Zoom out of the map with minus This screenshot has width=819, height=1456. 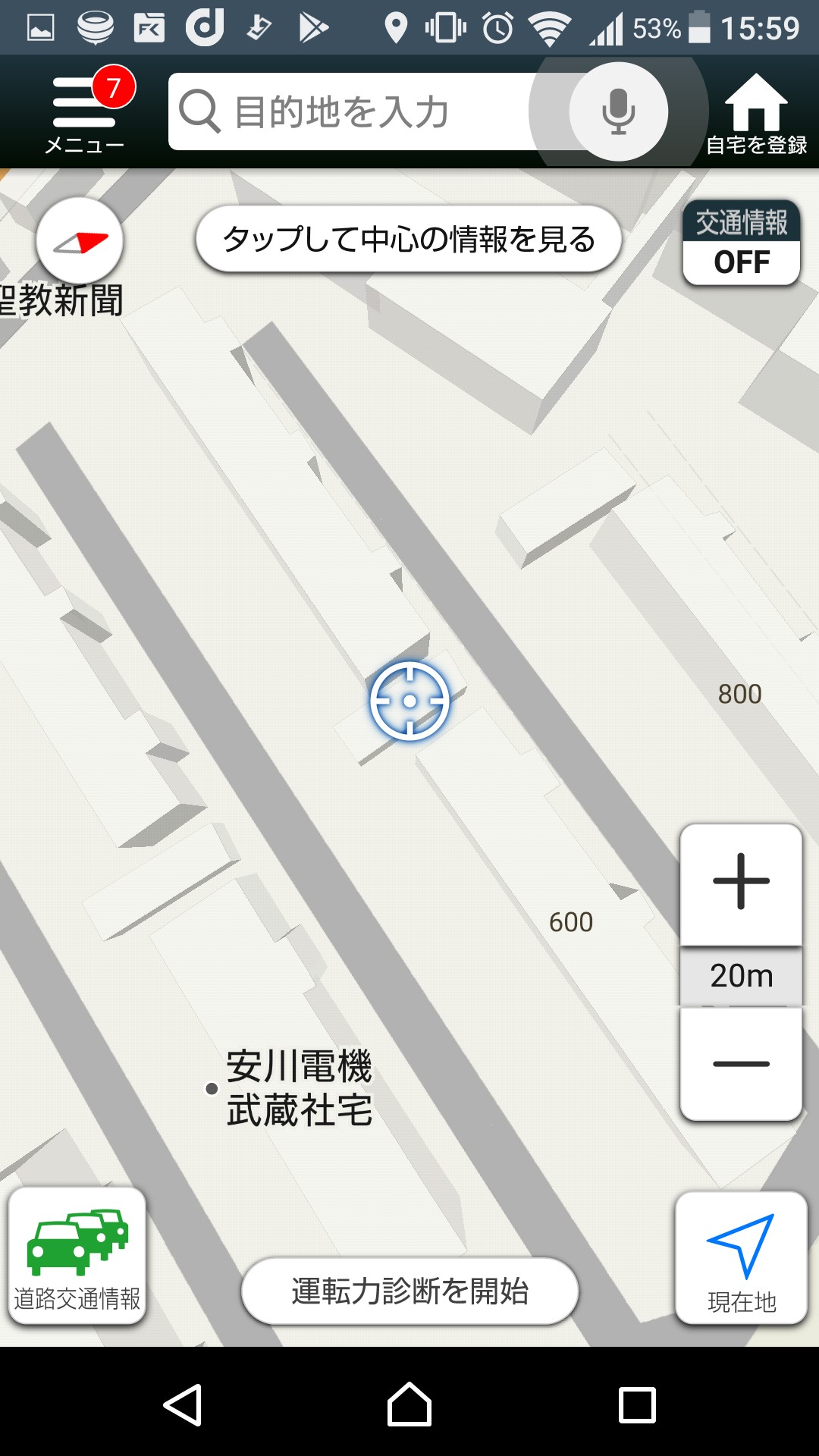741,1063
